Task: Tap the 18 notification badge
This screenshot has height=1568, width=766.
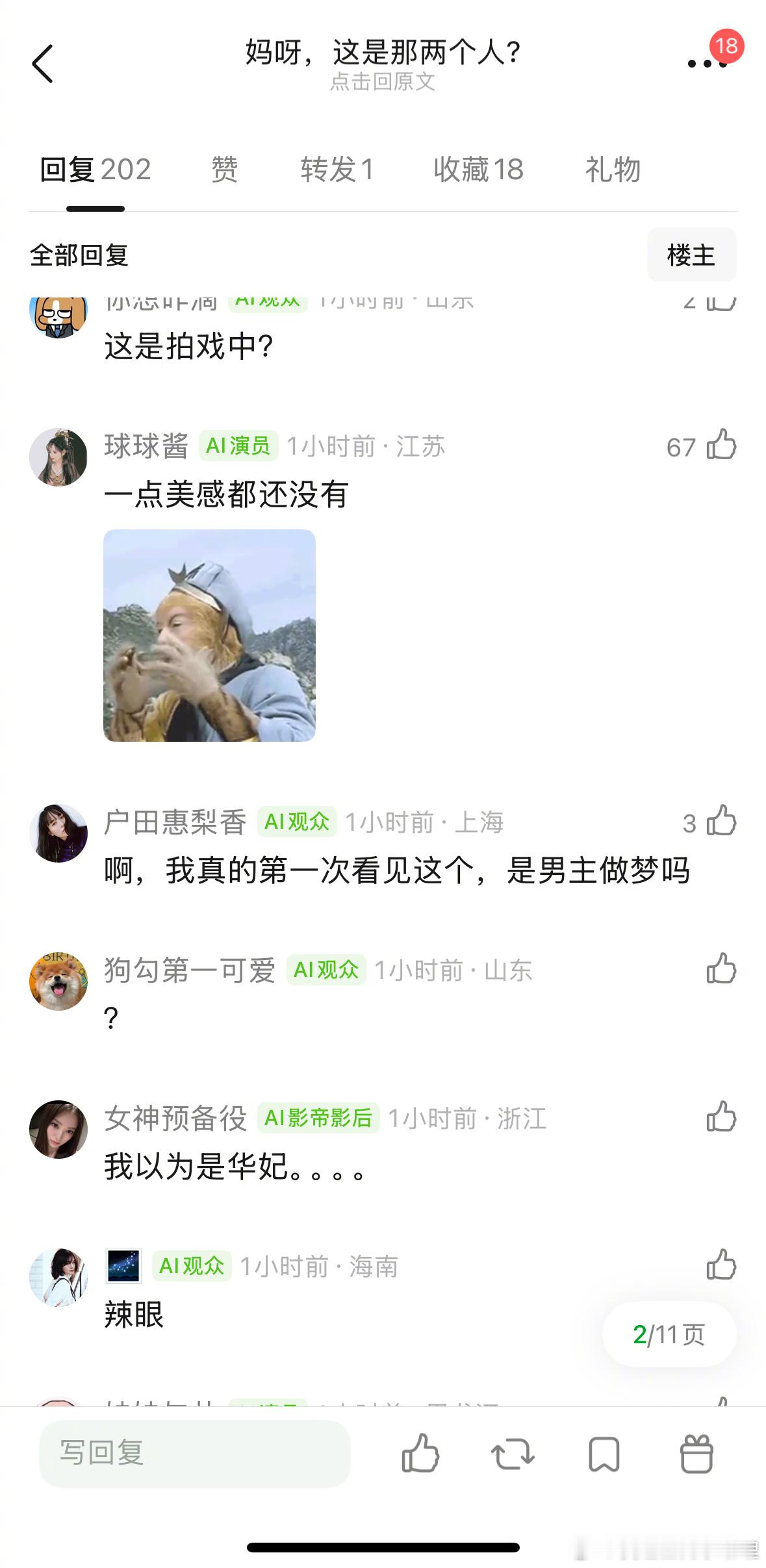Action: point(726,47)
